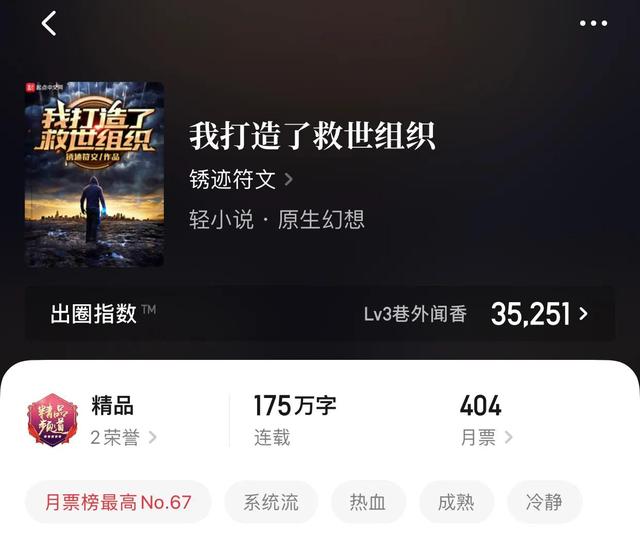Image resolution: width=640 pixels, height=537 pixels.
Task: View the 2荣誉 honors
Action: tap(123, 437)
